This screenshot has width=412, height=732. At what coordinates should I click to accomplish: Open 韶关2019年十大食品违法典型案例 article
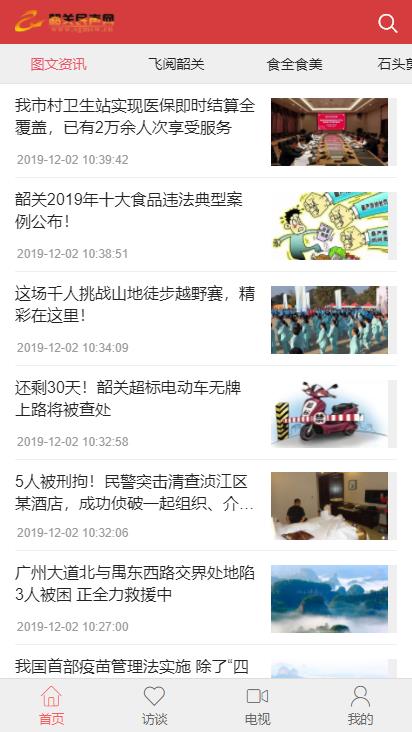pyautogui.click(x=206, y=225)
